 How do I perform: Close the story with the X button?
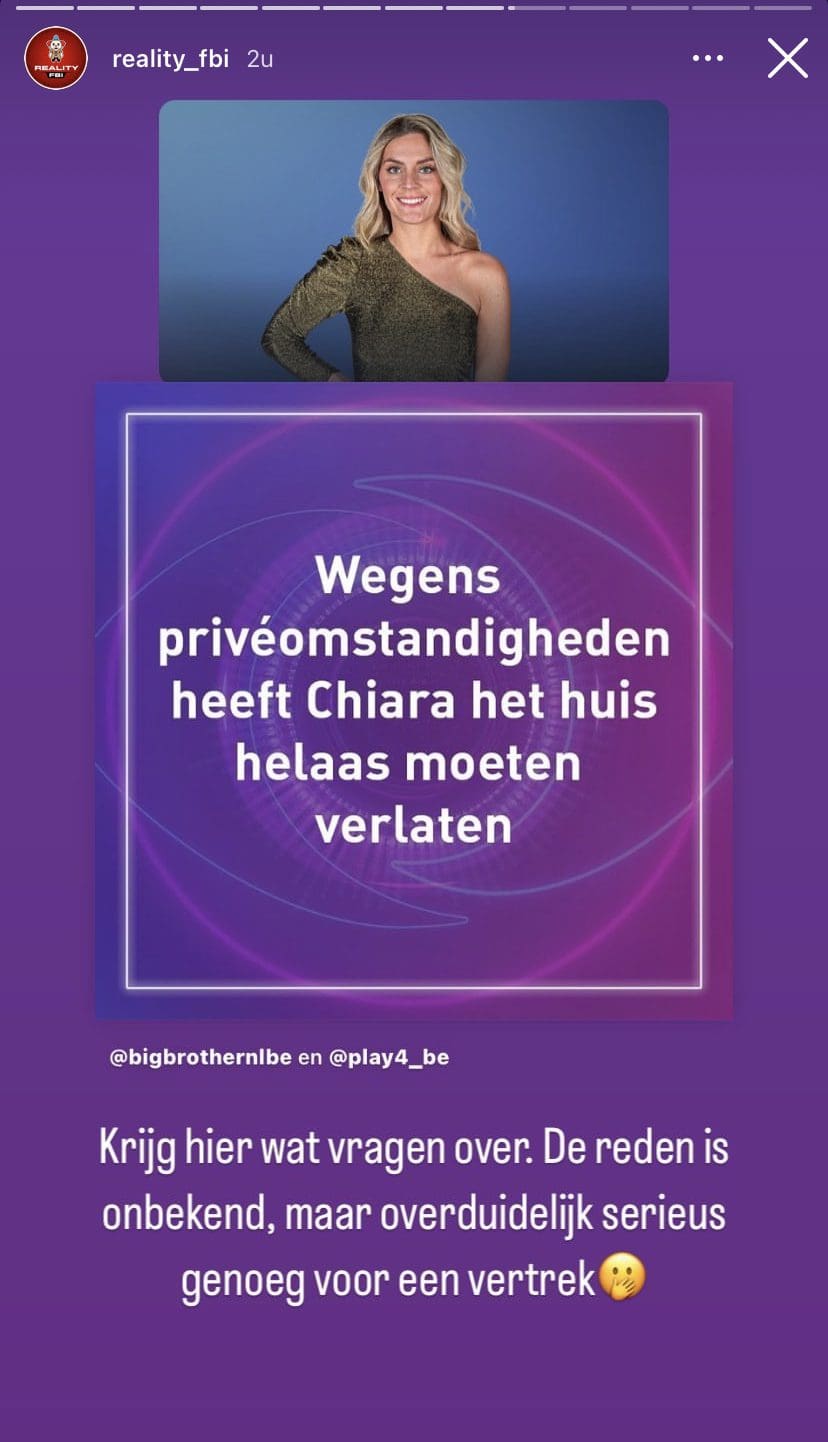point(787,59)
